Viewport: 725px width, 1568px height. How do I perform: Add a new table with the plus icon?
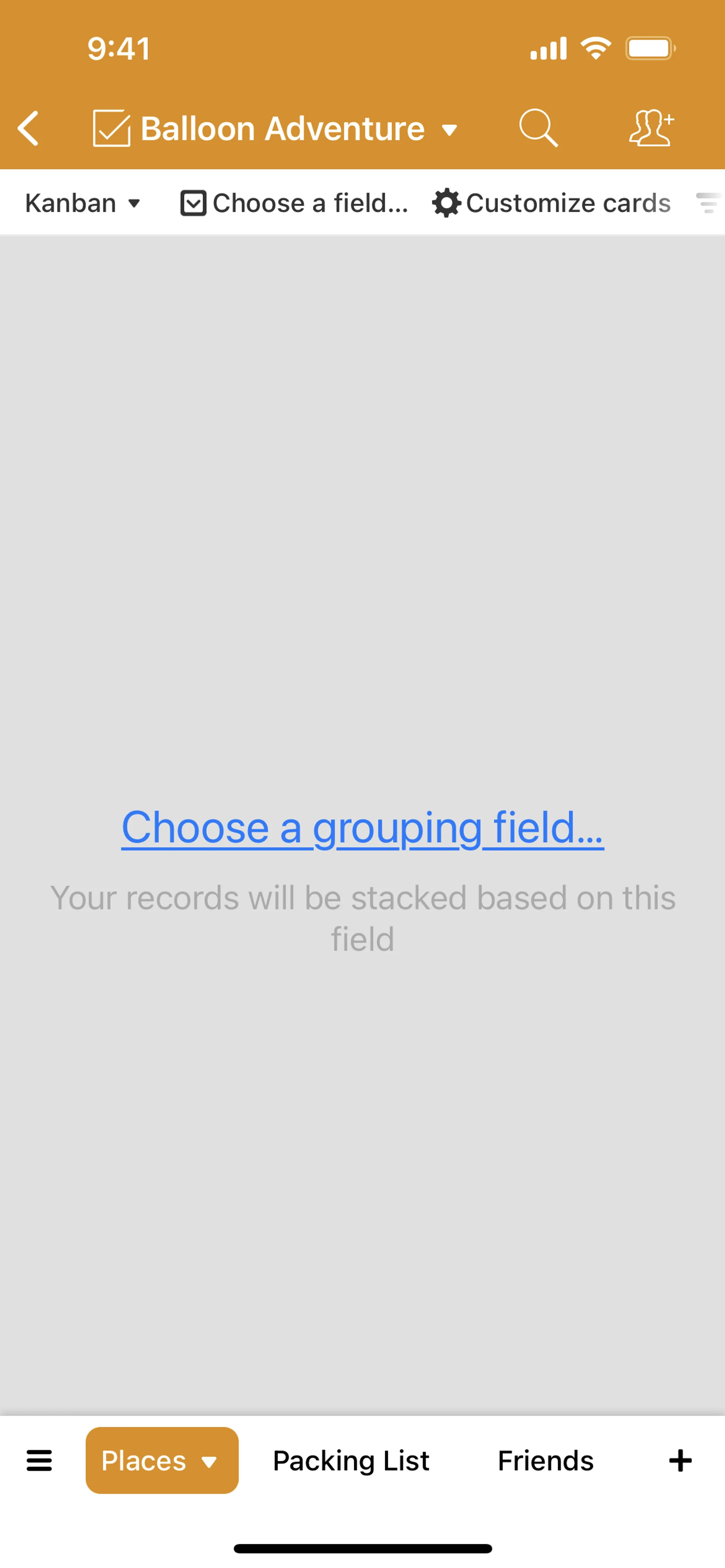click(680, 1460)
